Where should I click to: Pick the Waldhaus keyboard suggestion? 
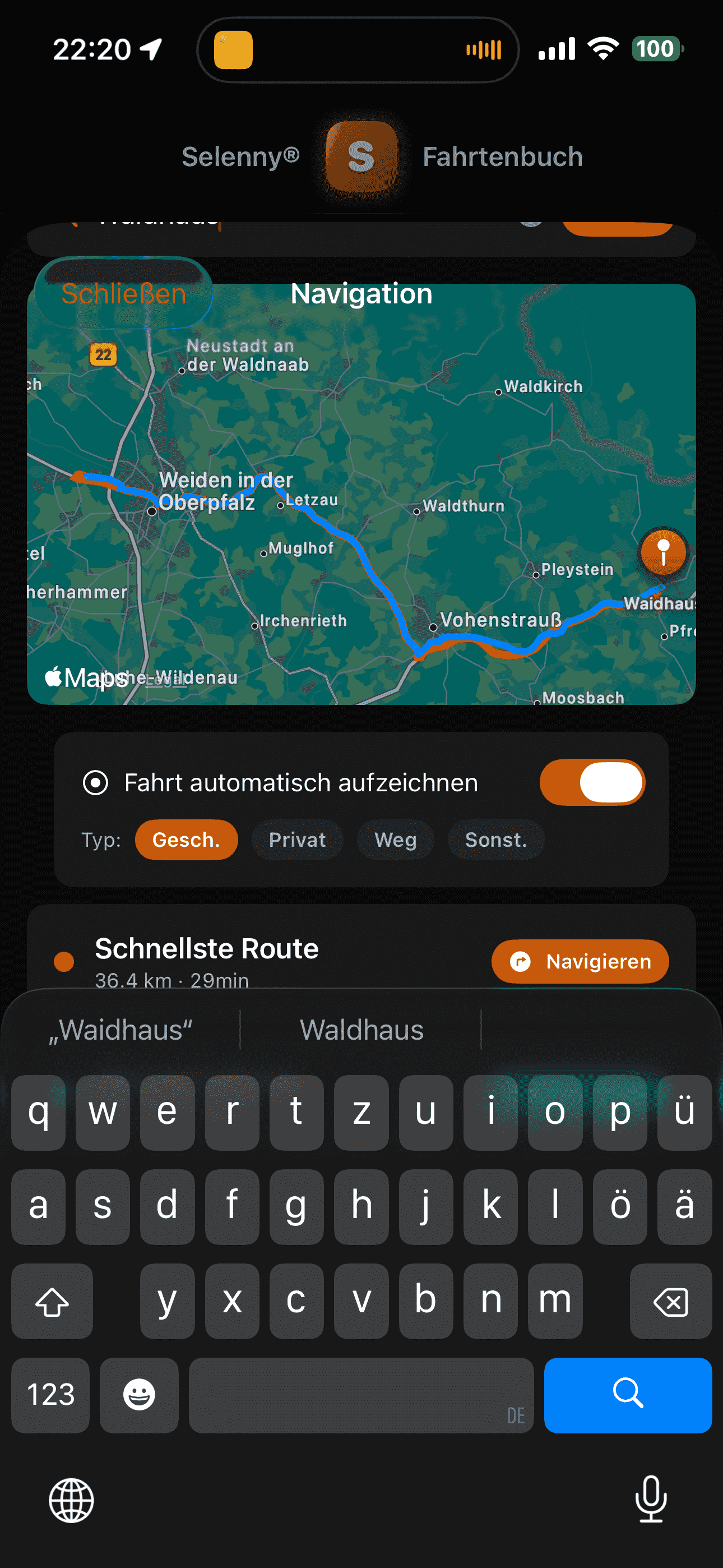pos(361,1030)
